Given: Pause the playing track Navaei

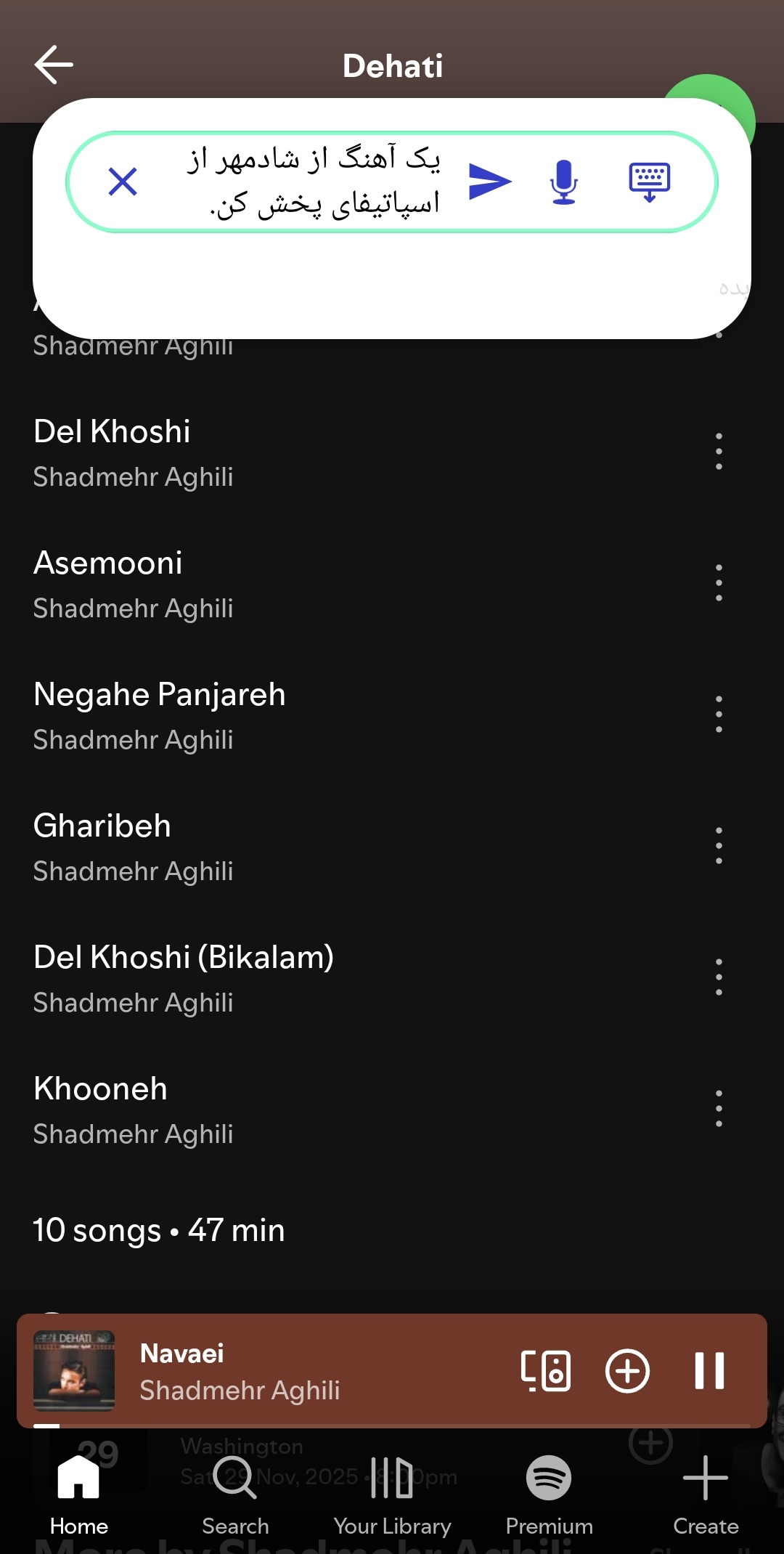Looking at the screenshot, I should [x=709, y=1371].
